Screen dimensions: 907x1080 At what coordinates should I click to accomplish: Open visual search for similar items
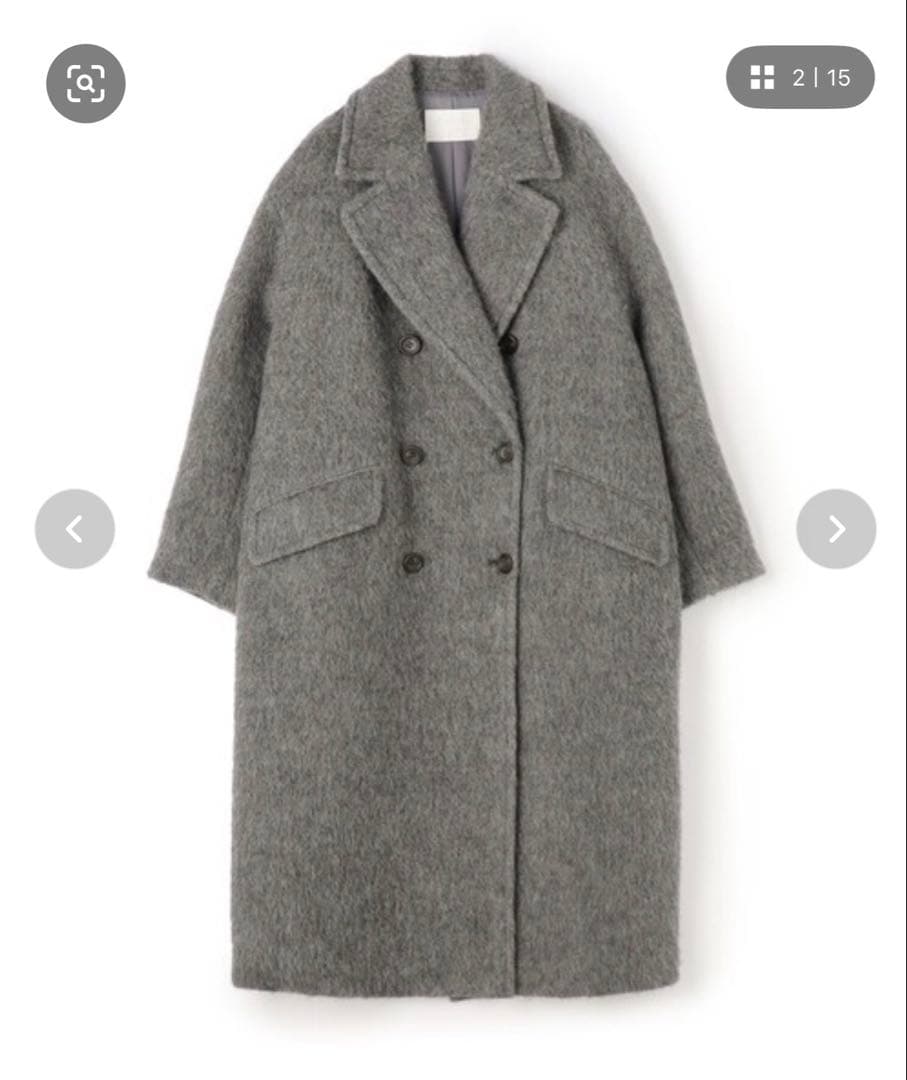[86, 84]
